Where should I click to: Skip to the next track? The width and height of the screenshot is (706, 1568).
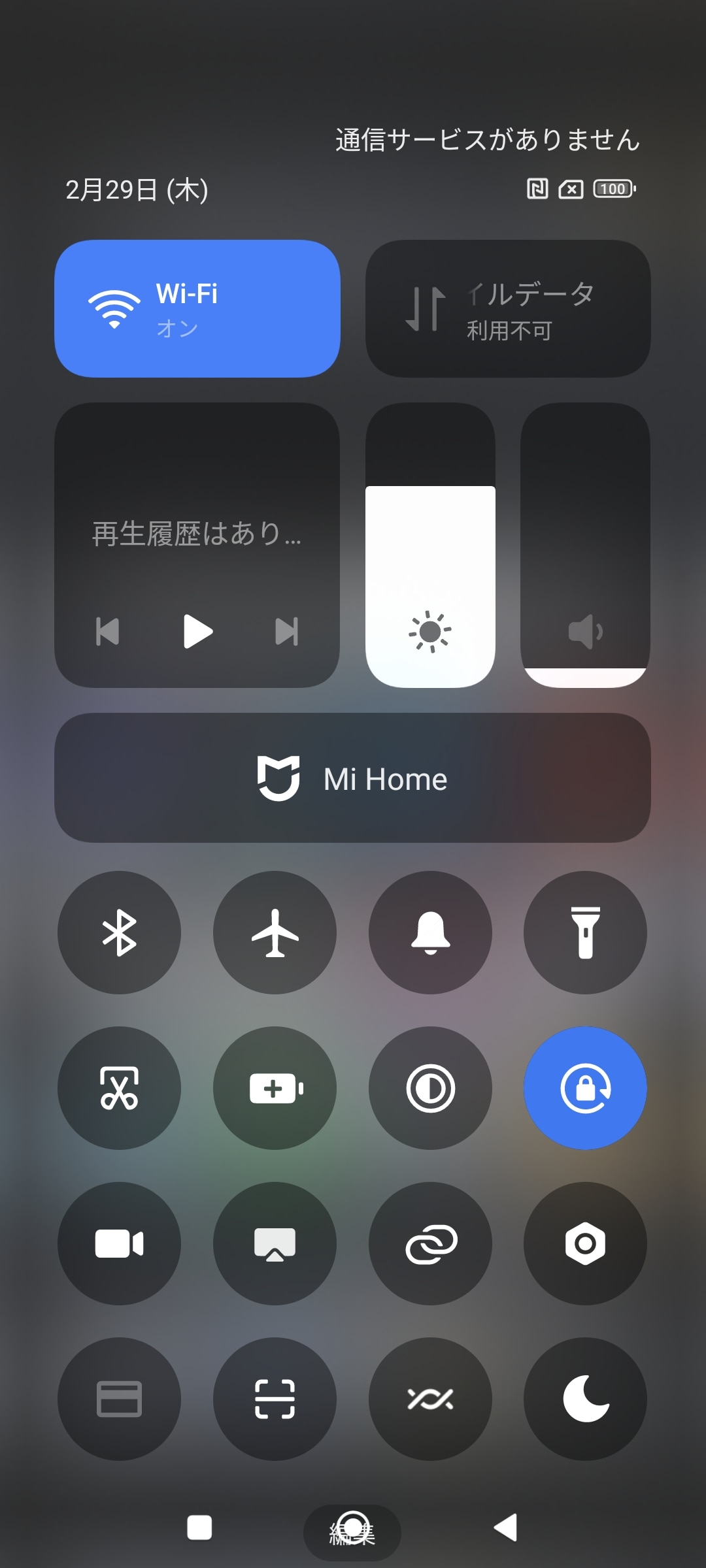pyautogui.click(x=286, y=631)
